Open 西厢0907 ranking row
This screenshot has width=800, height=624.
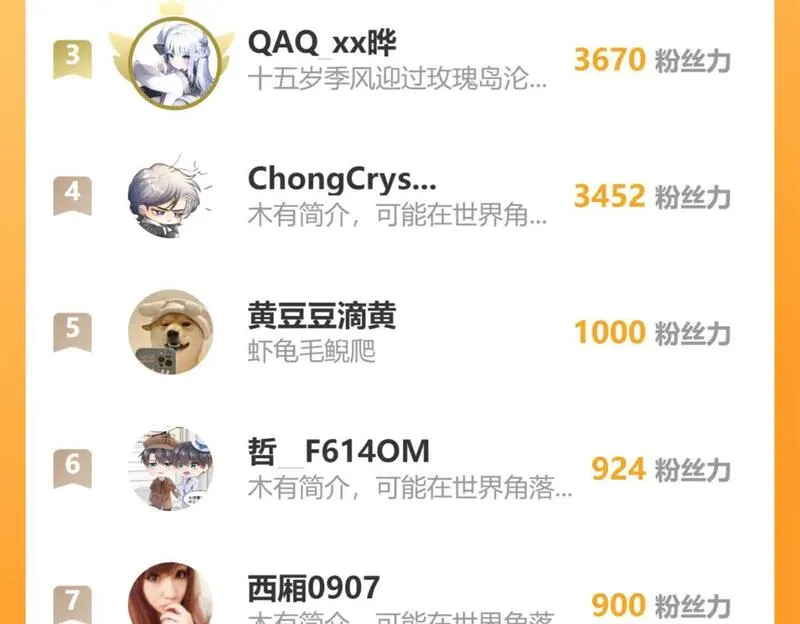pyautogui.click(x=399, y=592)
